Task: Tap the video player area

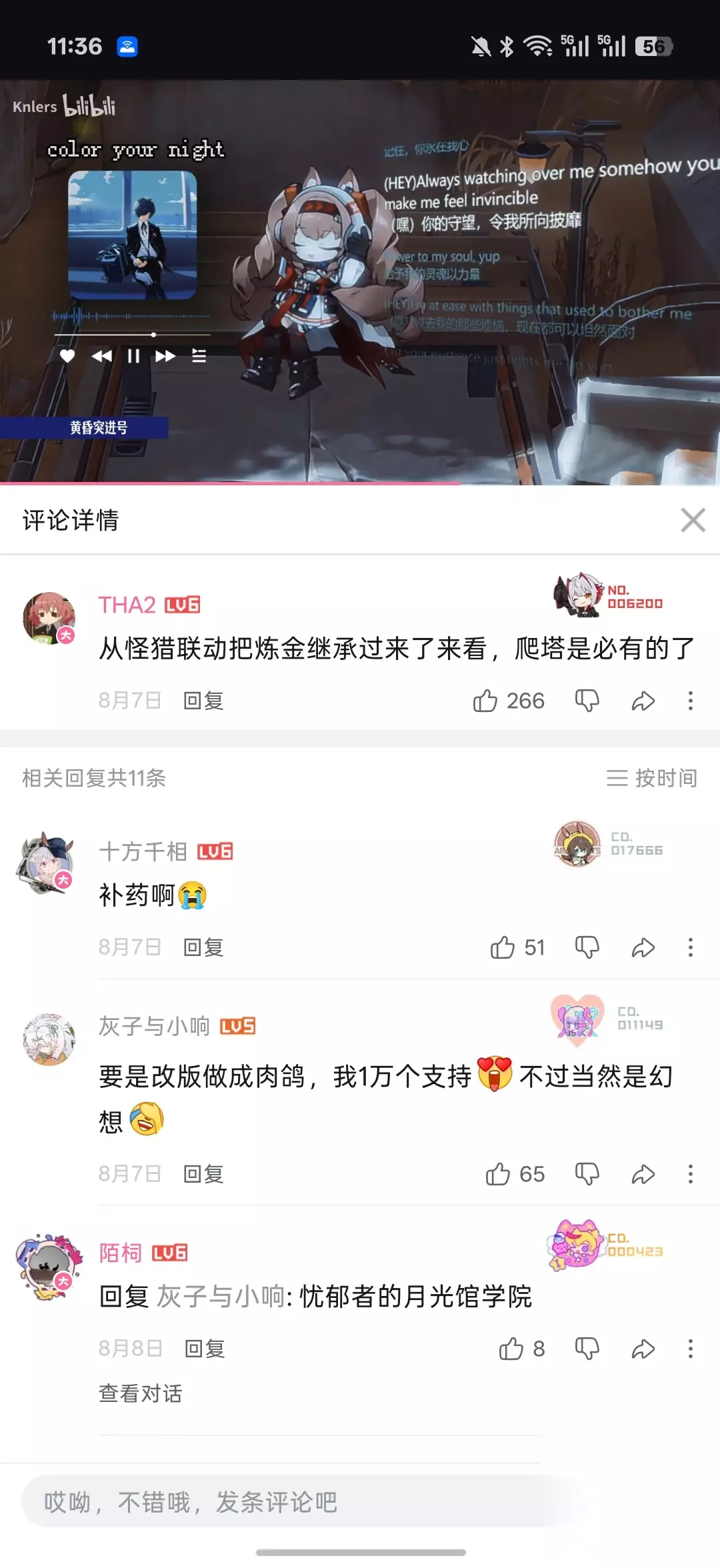Action: 360,283
